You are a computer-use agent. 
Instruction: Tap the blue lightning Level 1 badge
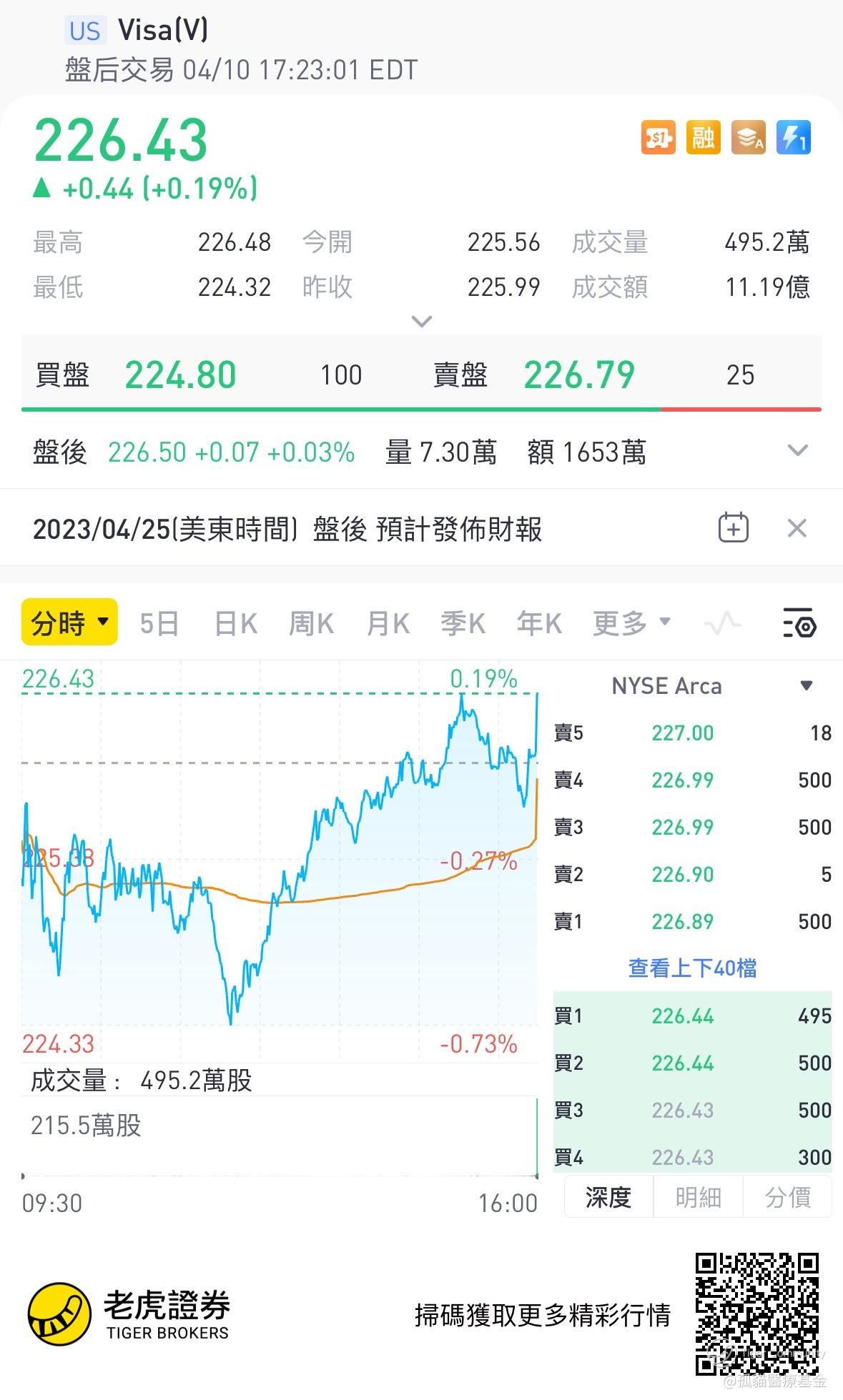click(x=793, y=137)
